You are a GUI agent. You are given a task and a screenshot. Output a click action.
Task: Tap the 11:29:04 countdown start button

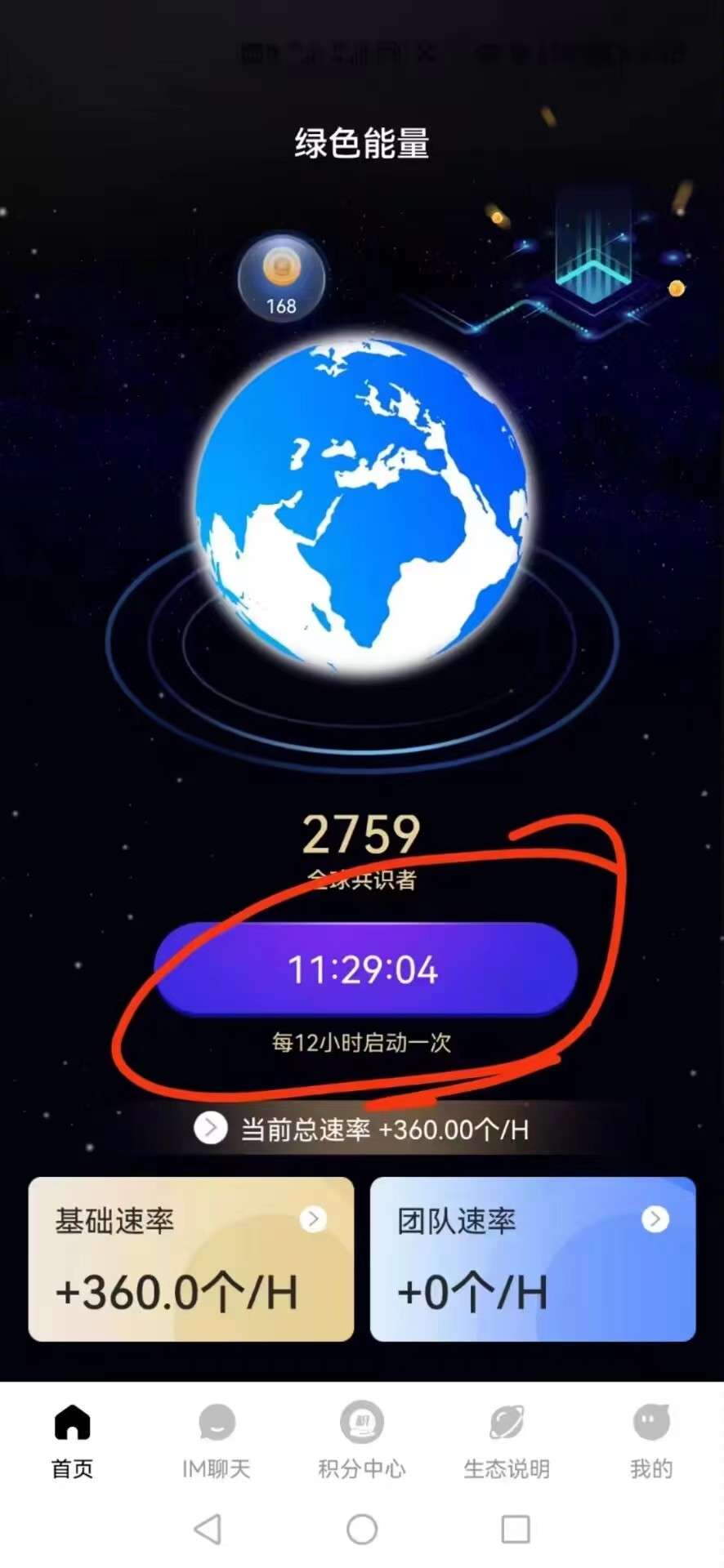(365, 969)
